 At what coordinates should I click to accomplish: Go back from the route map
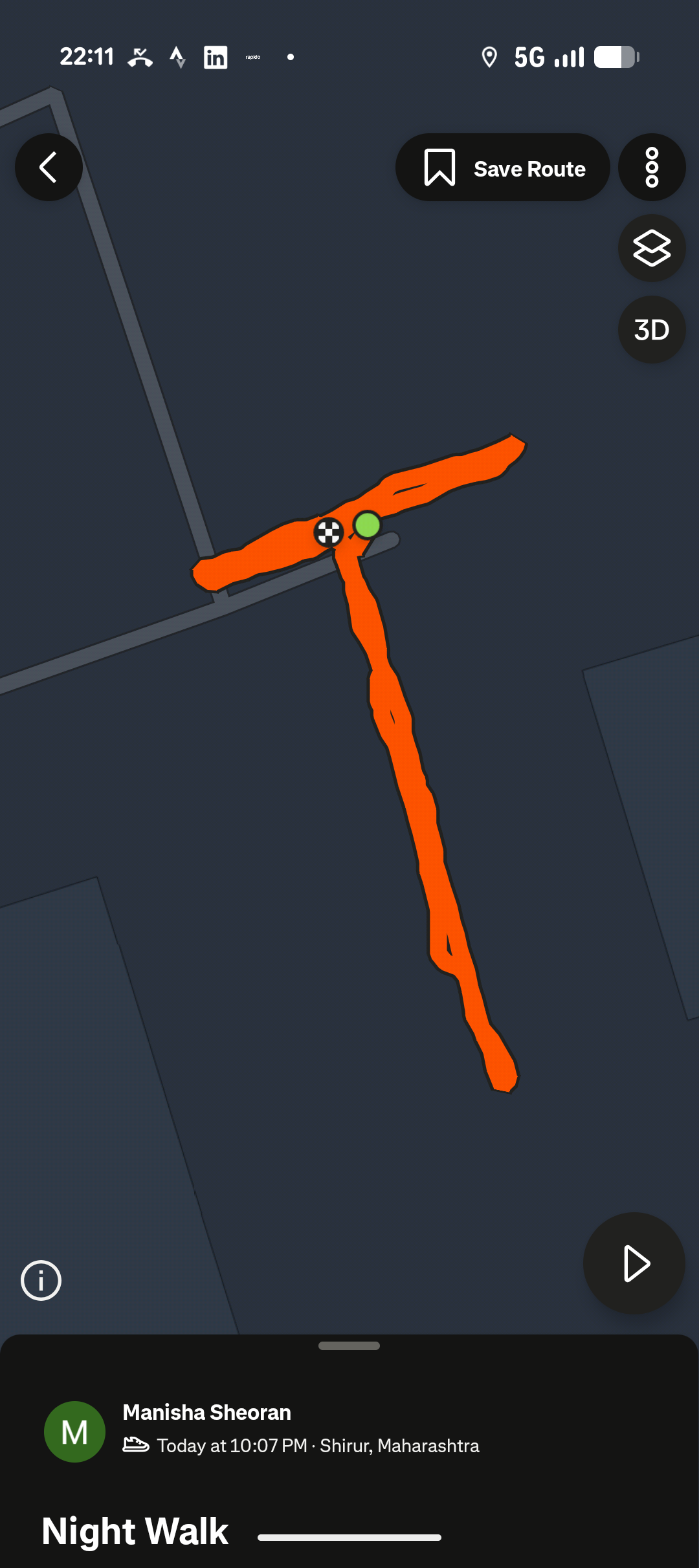[x=49, y=168]
